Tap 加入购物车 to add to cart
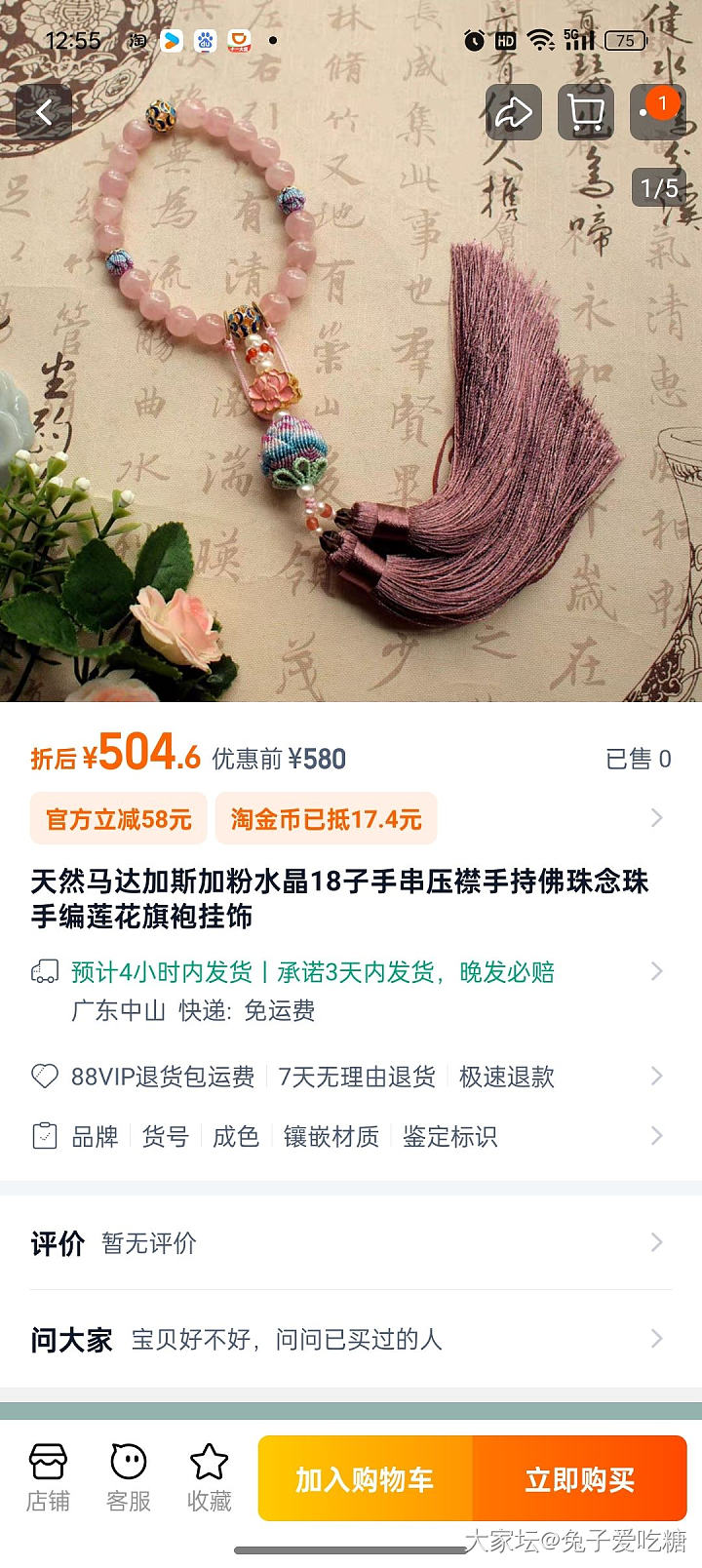Screen dimensions: 702x1568 pyautogui.click(x=366, y=1479)
